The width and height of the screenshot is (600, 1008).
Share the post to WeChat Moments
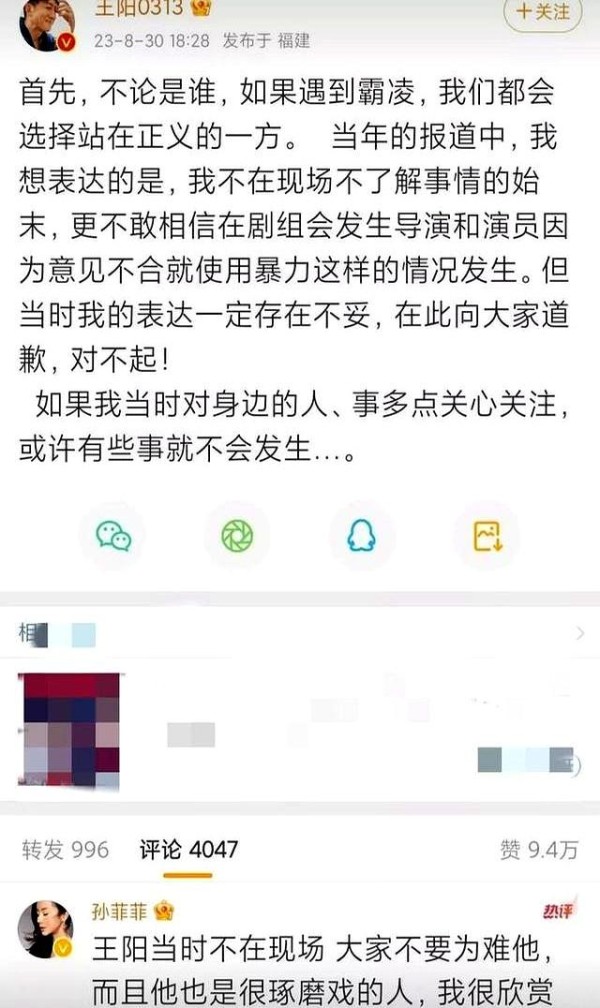pyautogui.click(x=237, y=537)
